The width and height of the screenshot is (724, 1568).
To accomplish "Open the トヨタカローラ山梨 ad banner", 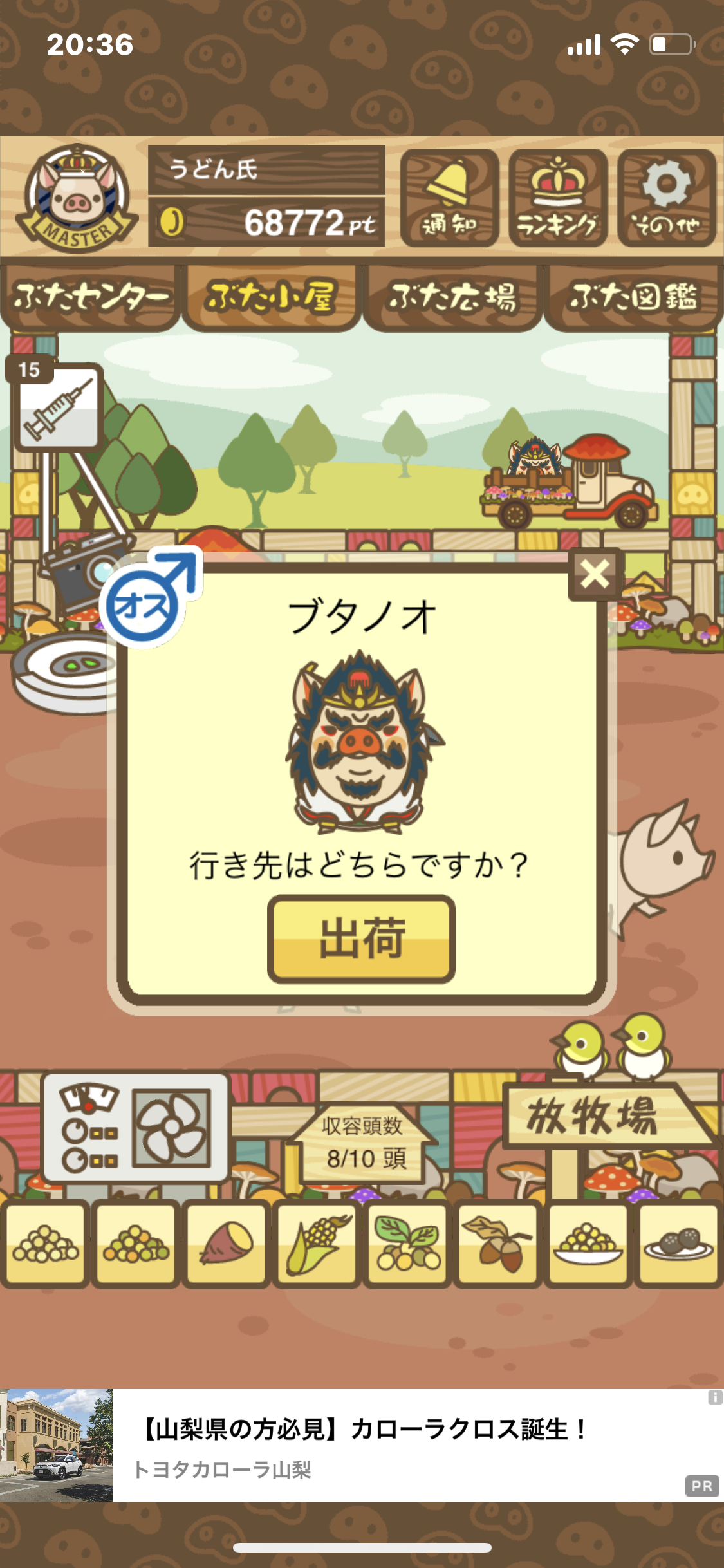I will (362, 1445).
